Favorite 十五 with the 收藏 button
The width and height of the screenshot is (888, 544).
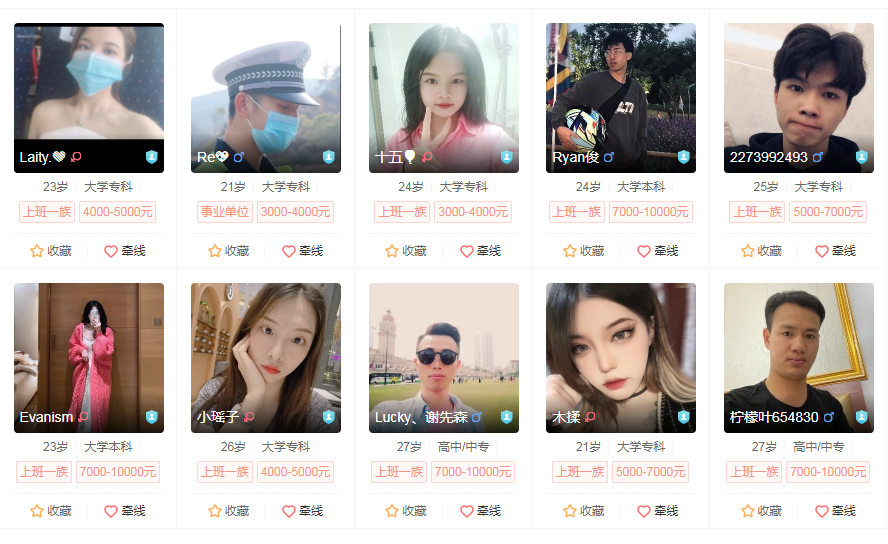[x=405, y=251]
